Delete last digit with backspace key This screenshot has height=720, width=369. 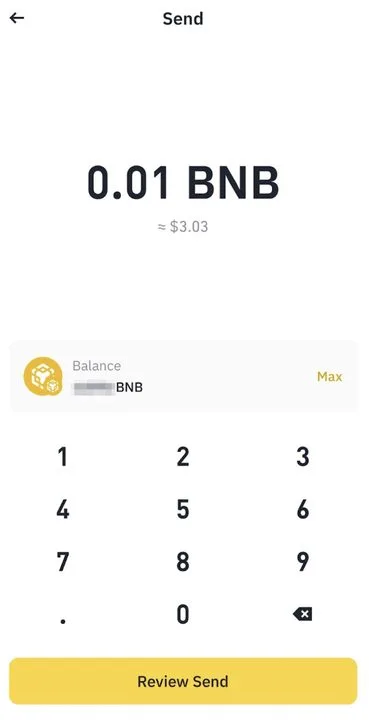pyautogui.click(x=302, y=614)
